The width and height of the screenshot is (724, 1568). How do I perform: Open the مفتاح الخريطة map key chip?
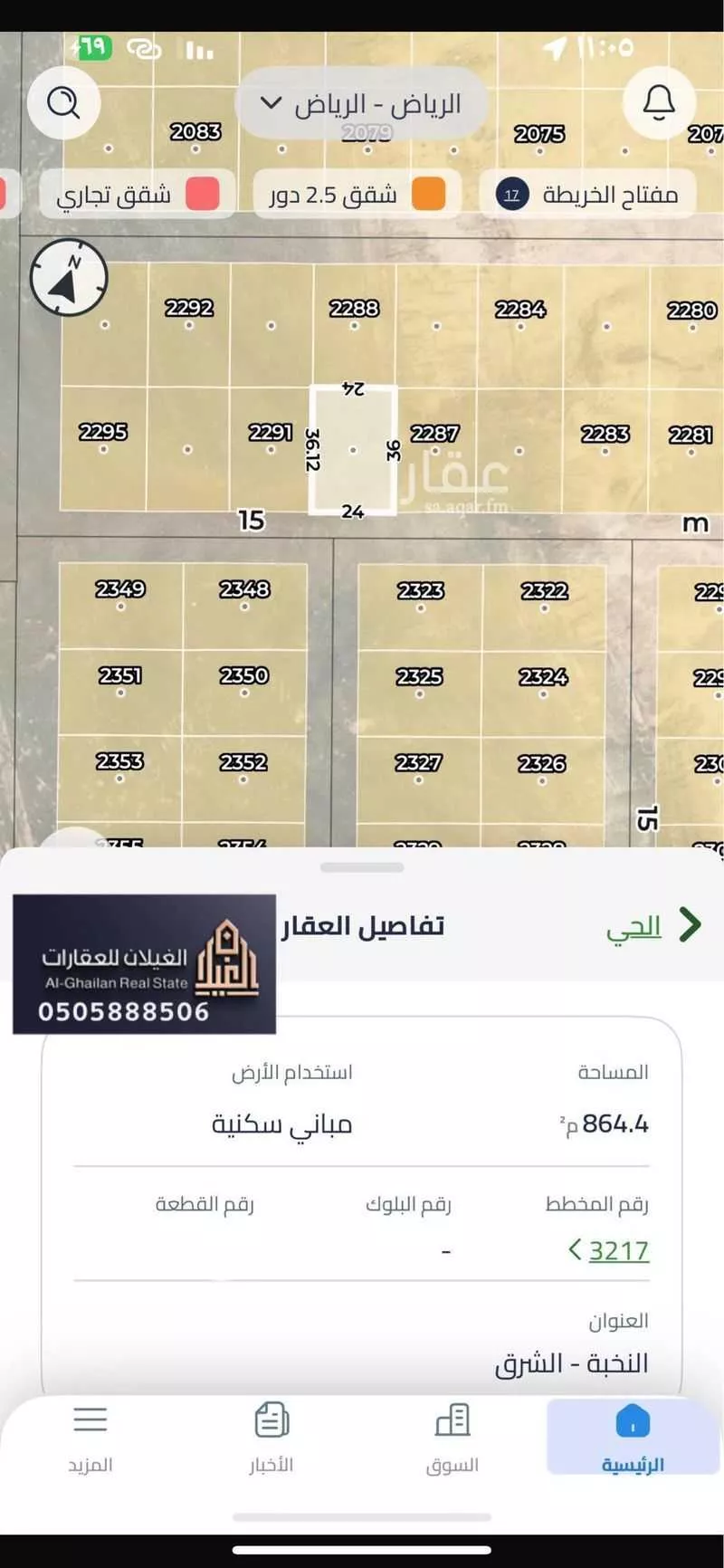[586, 195]
